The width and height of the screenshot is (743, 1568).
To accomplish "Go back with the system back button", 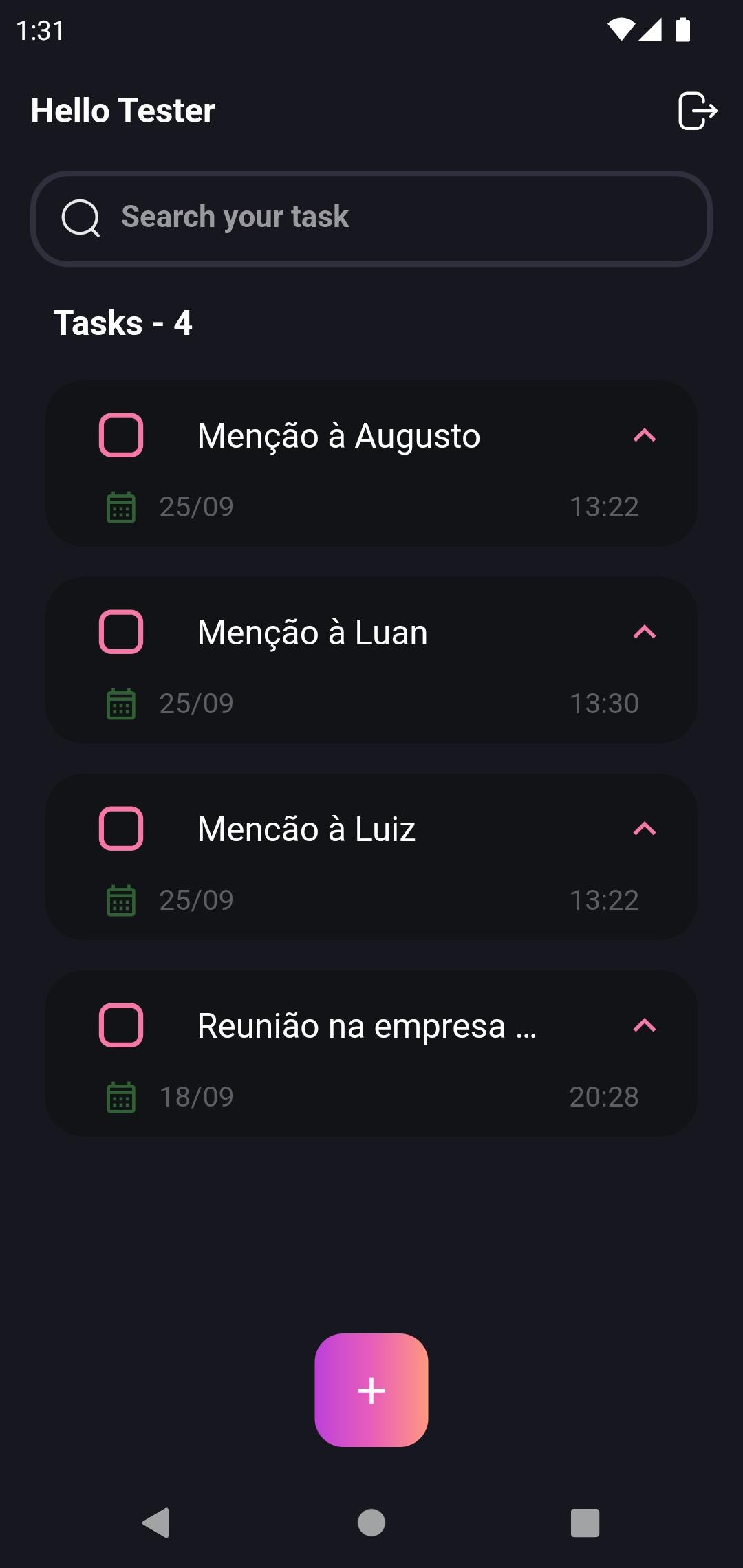I will [x=156, y=1523].
